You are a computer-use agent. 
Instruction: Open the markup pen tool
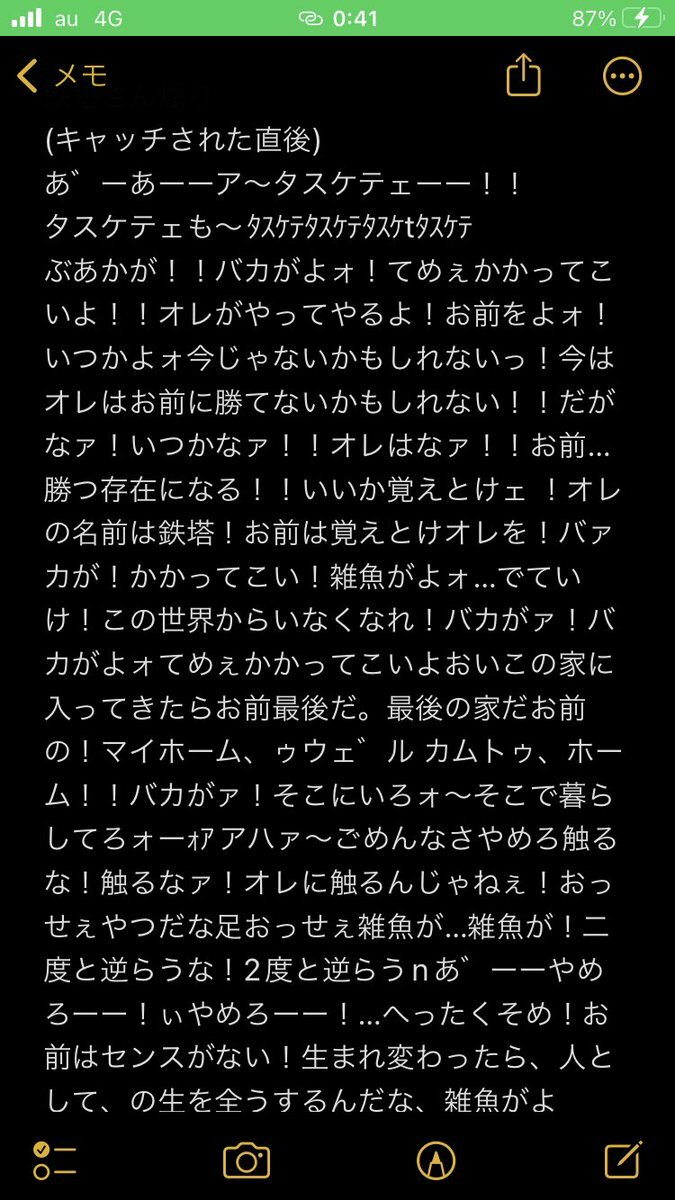click(x=436, y=1160)
